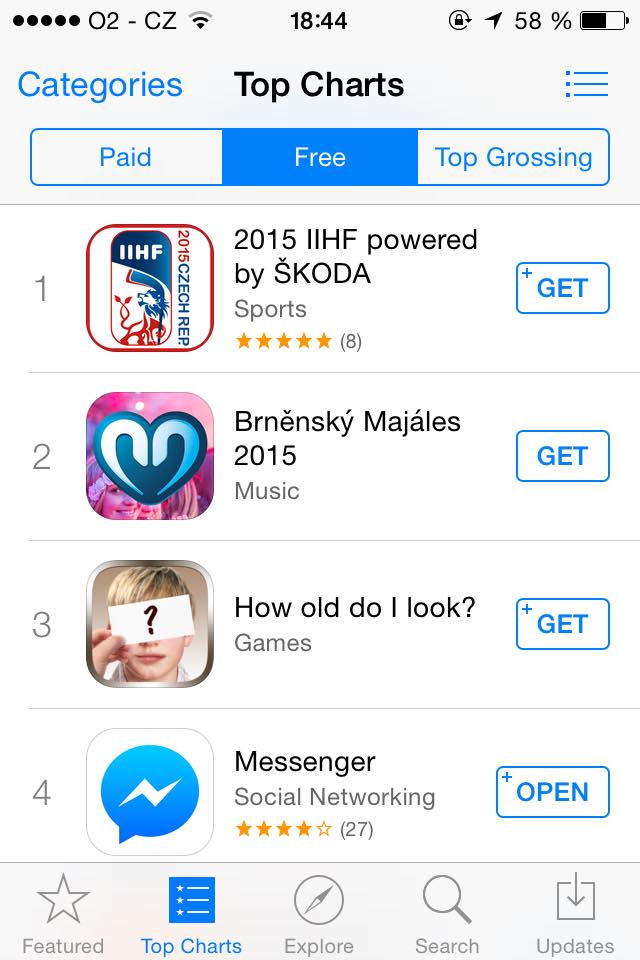
Task: Switch to Top Grossing charts
Action: (x=513, y=157)
